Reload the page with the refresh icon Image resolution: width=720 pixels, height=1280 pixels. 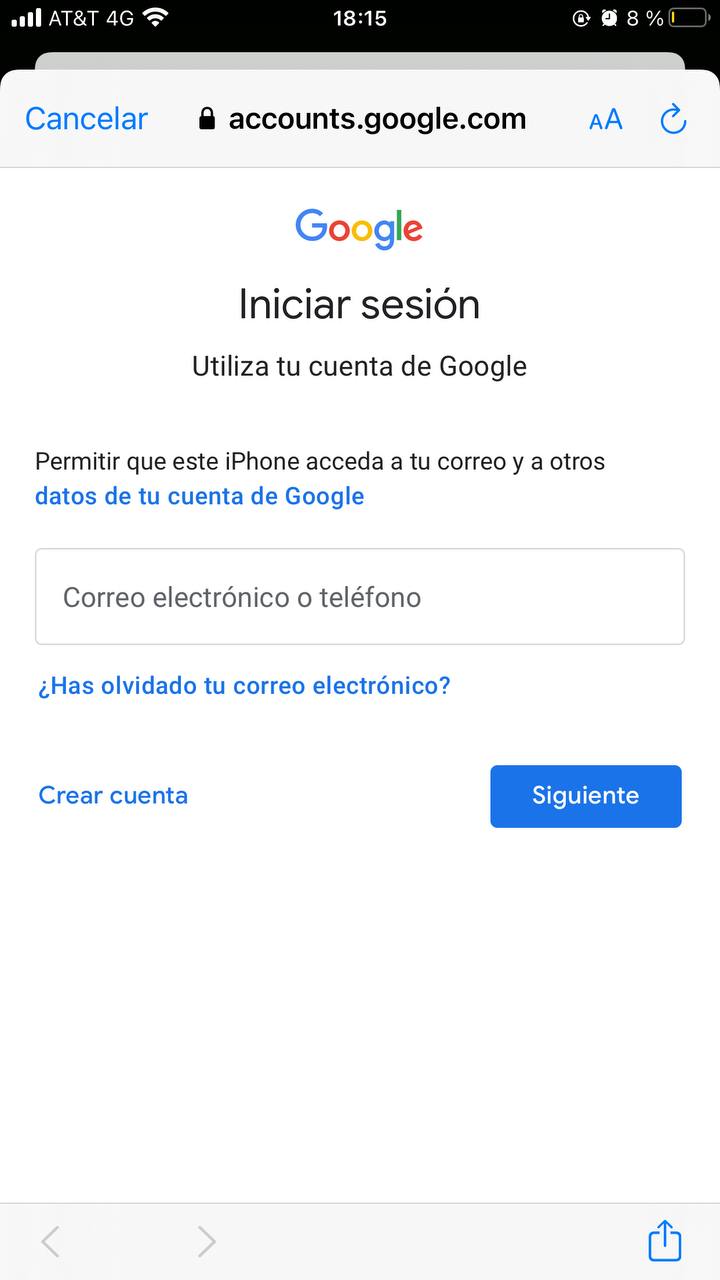coord(672,118)
